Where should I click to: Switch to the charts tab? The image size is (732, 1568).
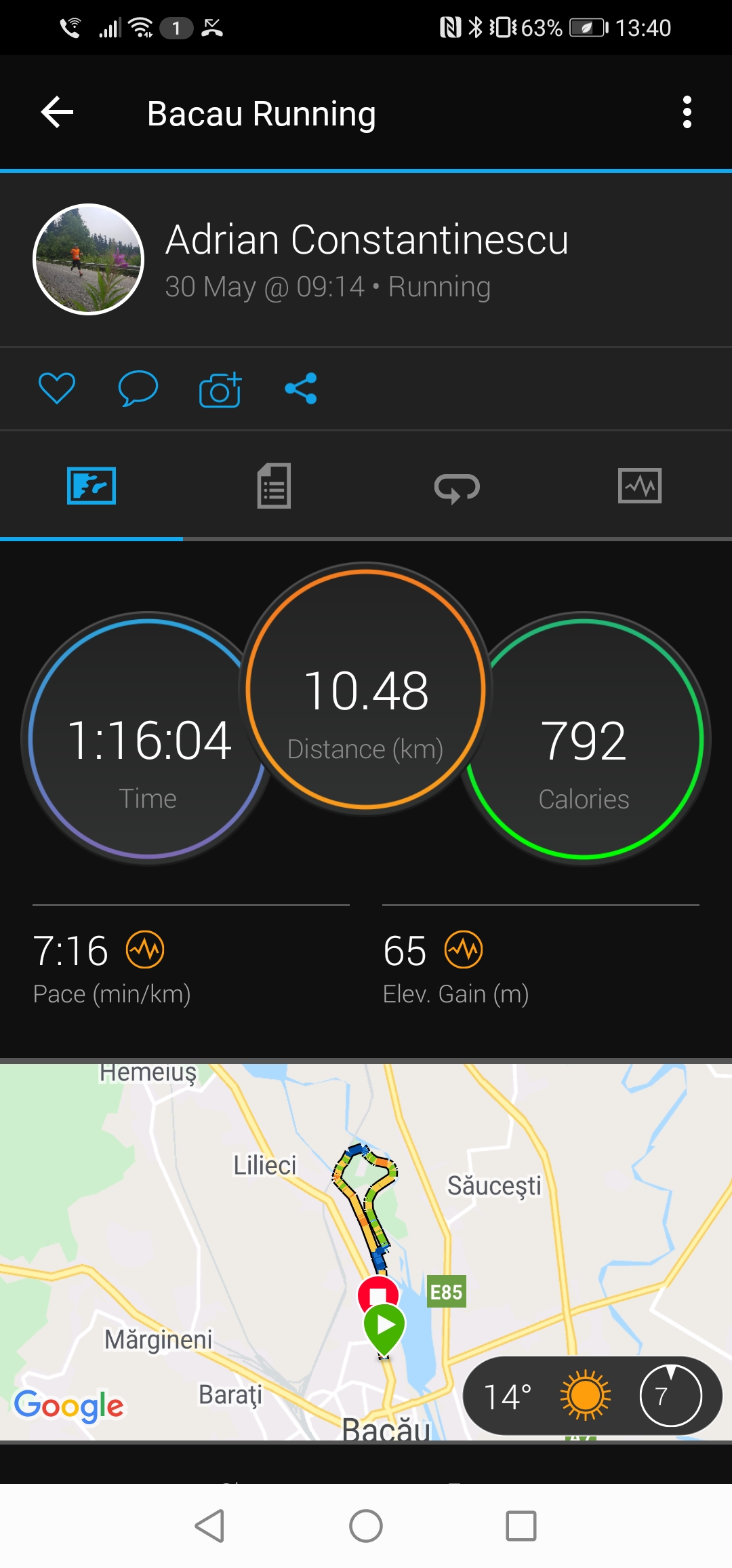click(x=640, y=486)
